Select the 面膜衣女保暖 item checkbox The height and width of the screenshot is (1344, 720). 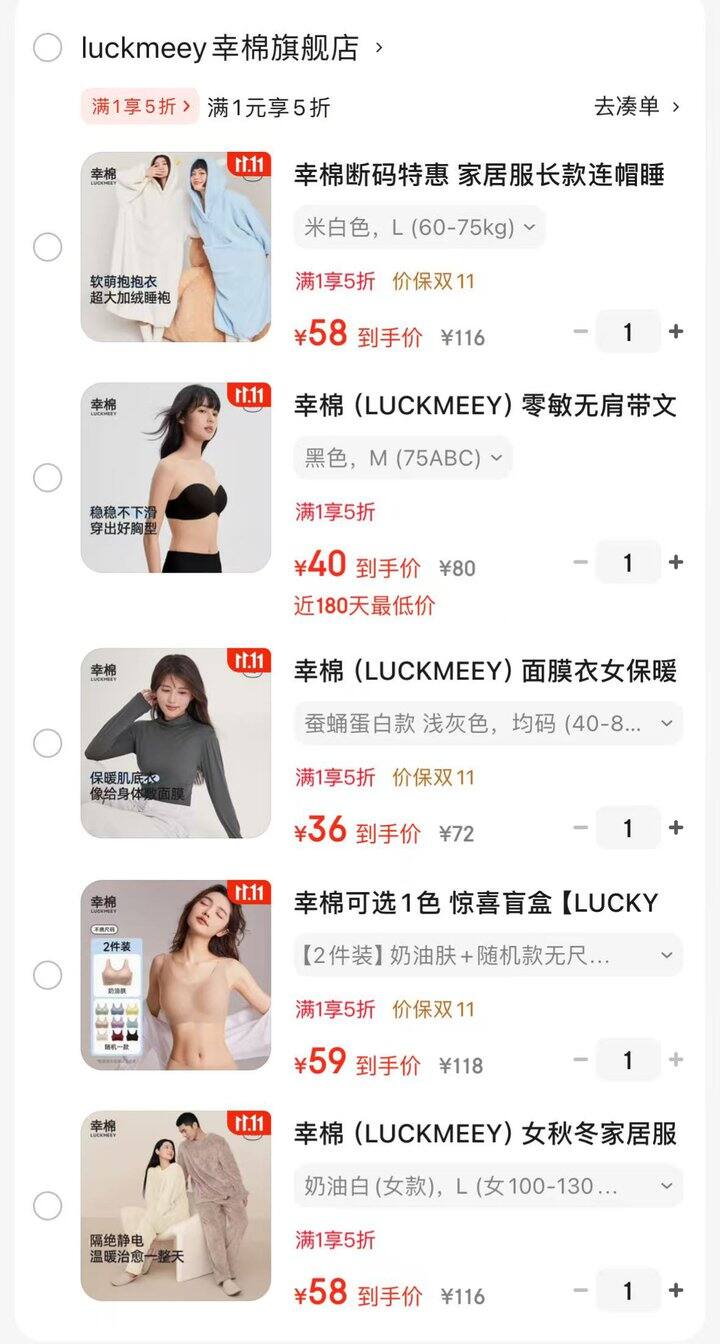click(48, 743)
